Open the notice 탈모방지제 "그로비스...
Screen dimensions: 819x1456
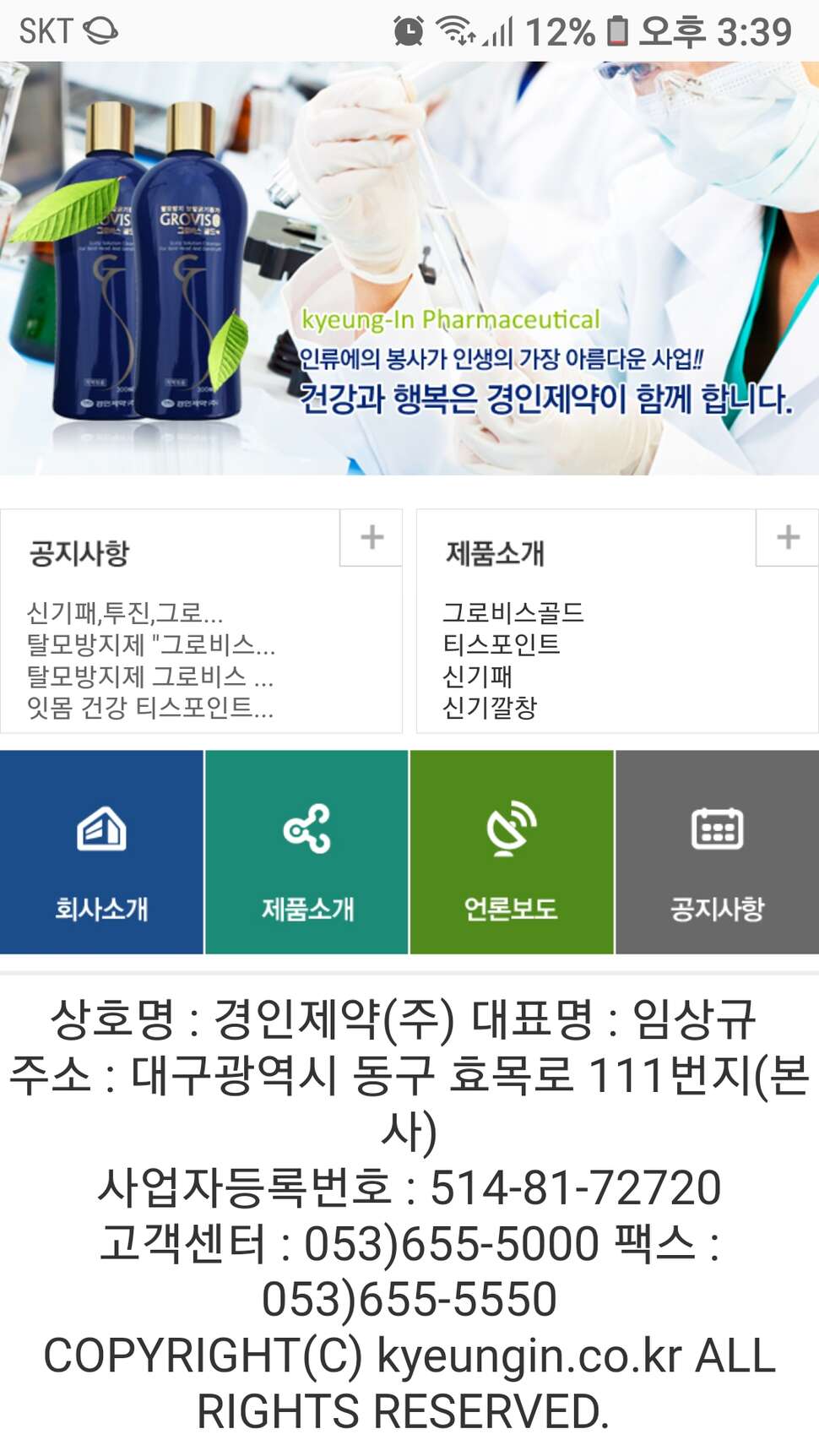[151, 644]
